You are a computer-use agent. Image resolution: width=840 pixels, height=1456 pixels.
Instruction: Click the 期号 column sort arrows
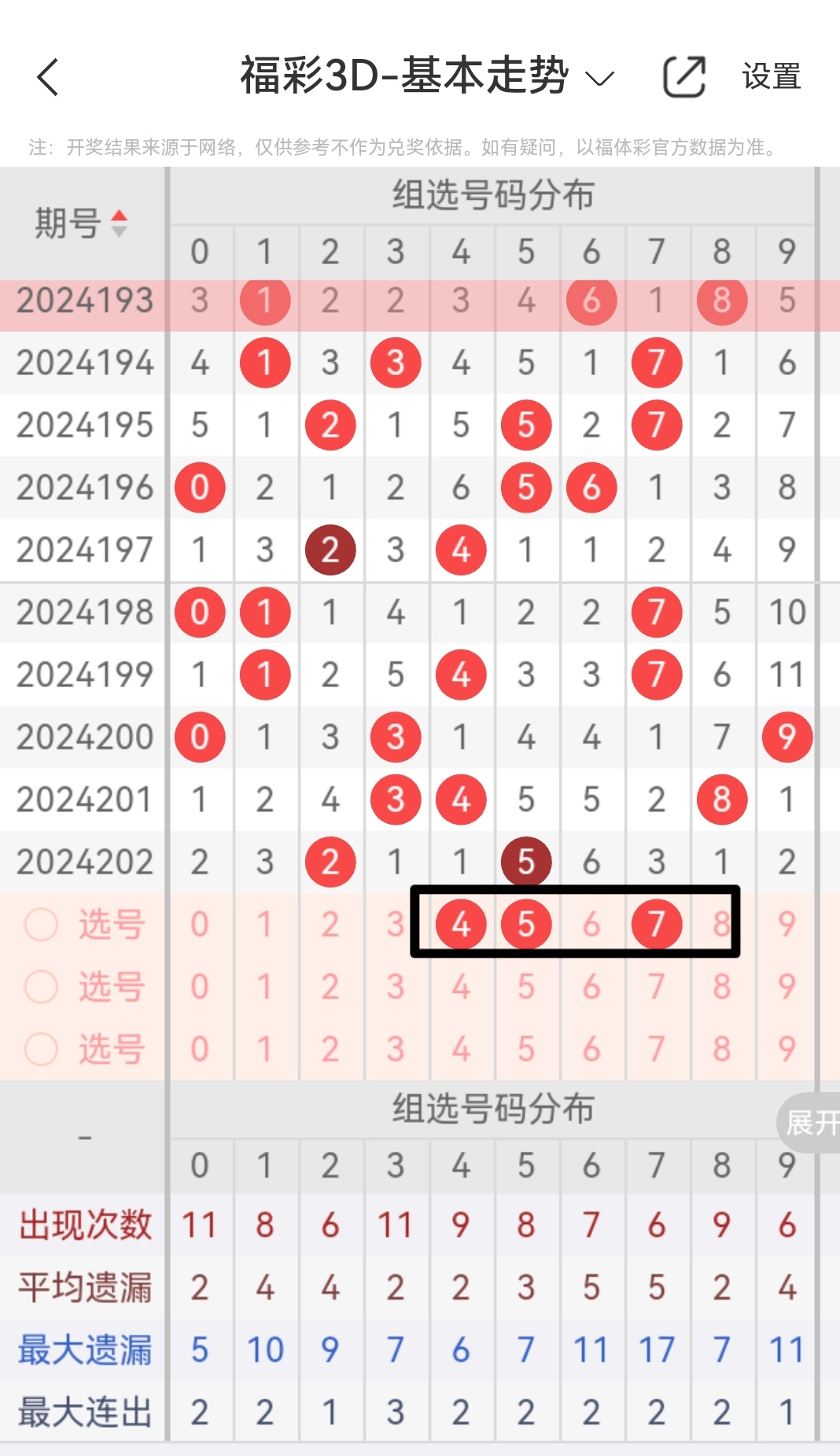click(x=119, y=221)
